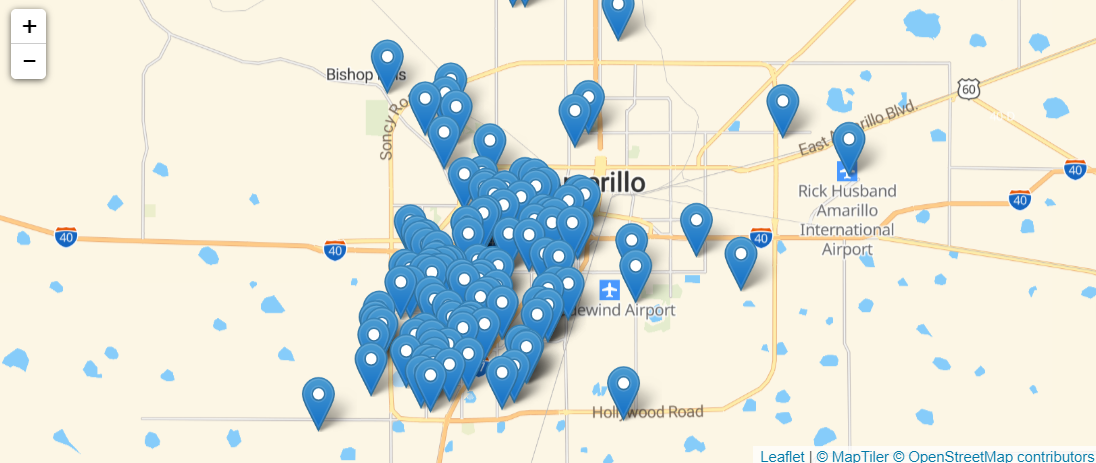Open the Leaflet attribution link
Image resolution: width=1096 pixels, height=463 pixels.
782,456
